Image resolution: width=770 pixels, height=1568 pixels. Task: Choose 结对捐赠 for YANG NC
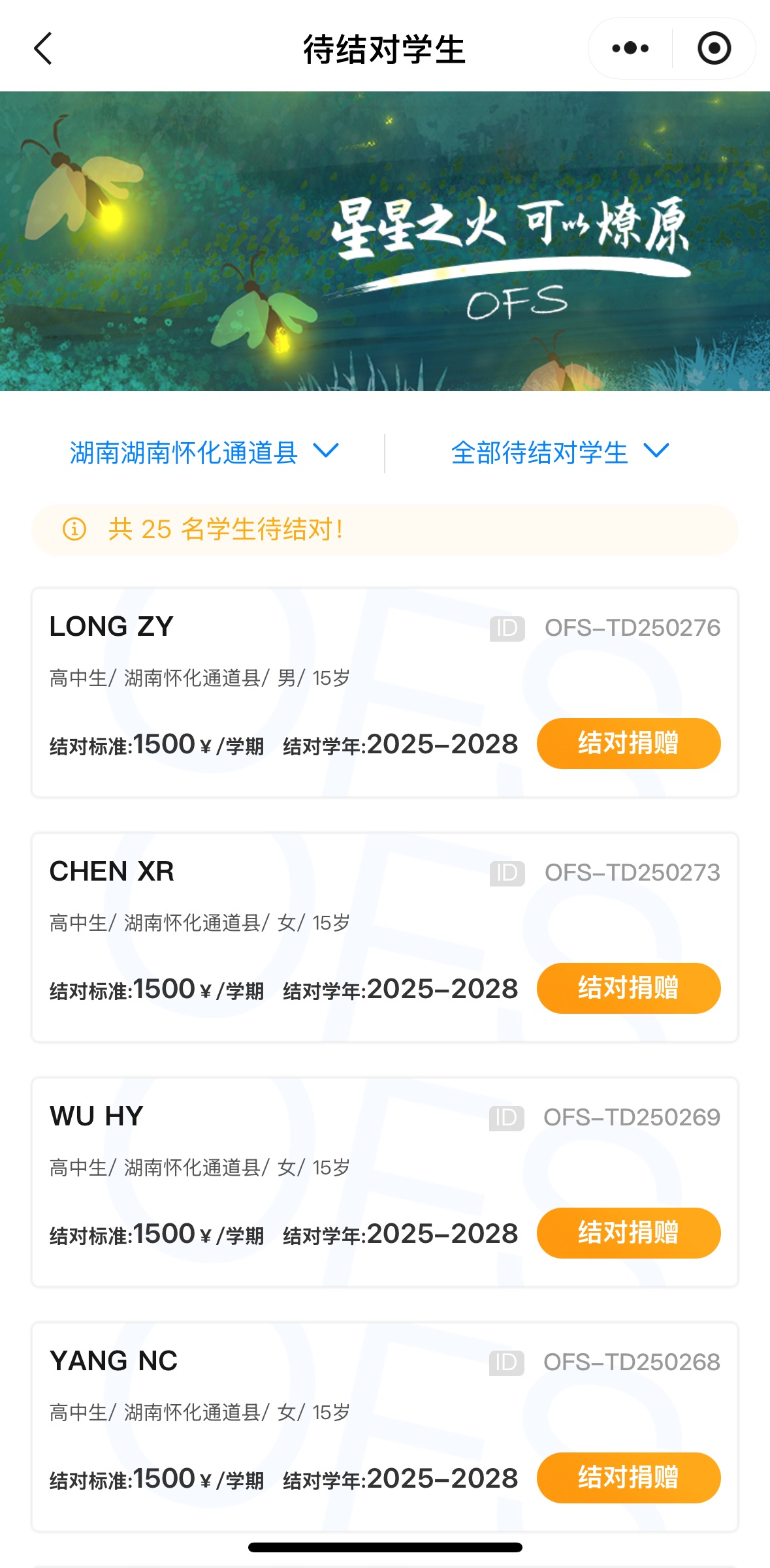pyautogui.click(x=628, y=1478)
